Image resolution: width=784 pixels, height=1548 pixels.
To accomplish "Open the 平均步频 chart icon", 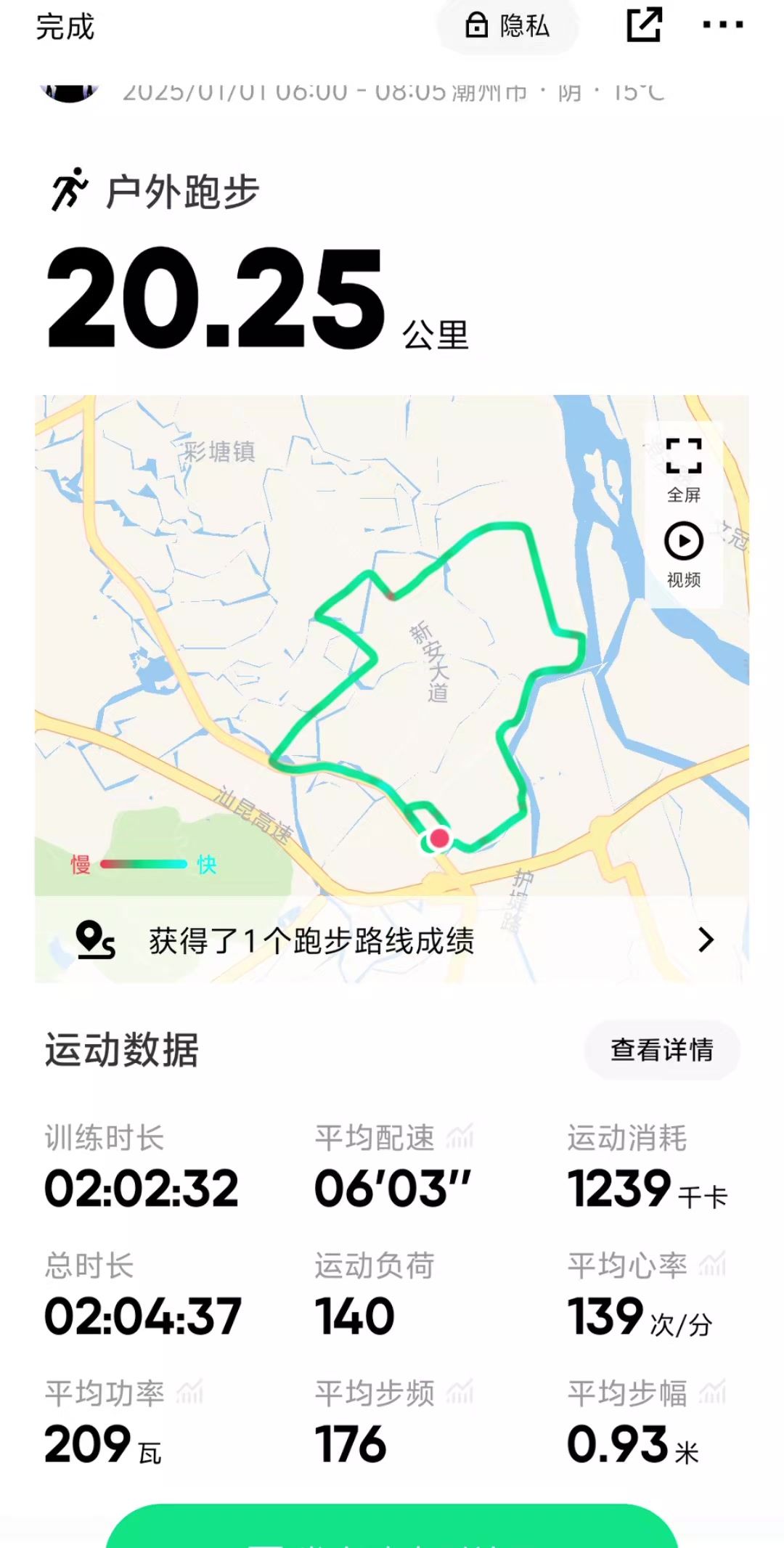I will pos(460,1392).
